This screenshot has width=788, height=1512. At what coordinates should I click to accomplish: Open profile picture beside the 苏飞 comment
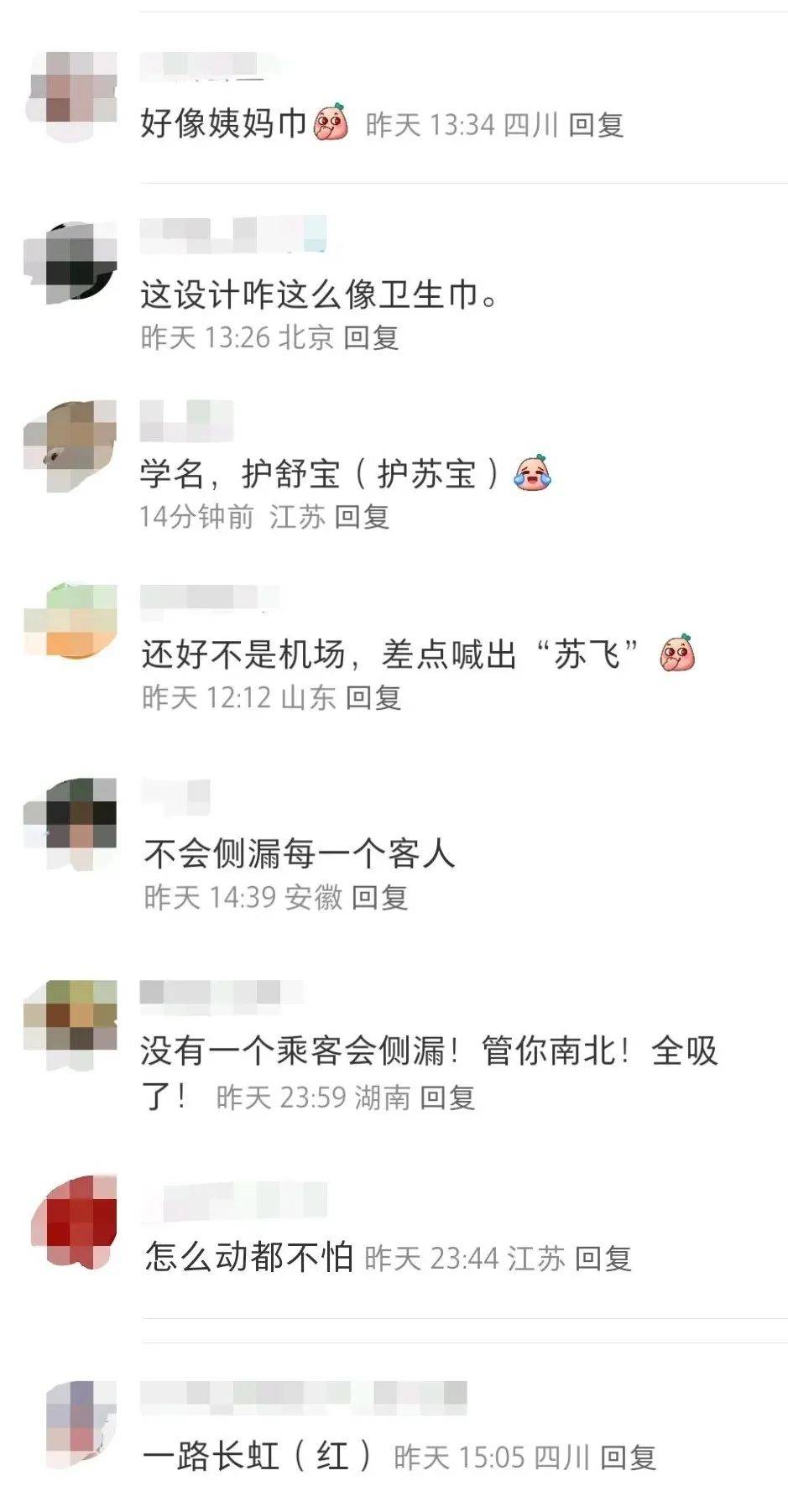(72, 621)
